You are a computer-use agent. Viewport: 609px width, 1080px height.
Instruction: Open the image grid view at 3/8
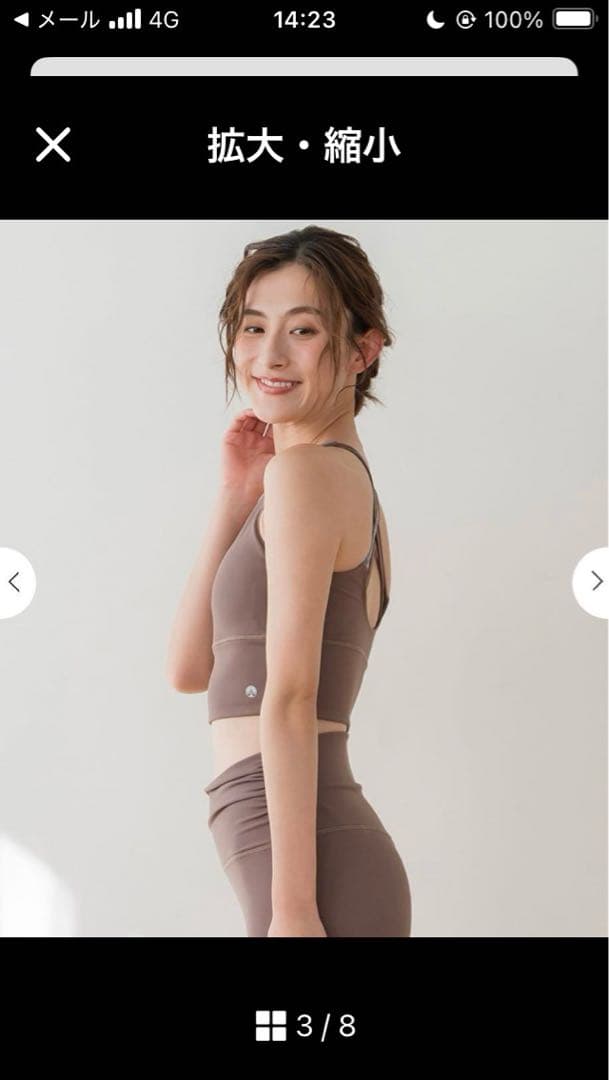click(271, 1026)
